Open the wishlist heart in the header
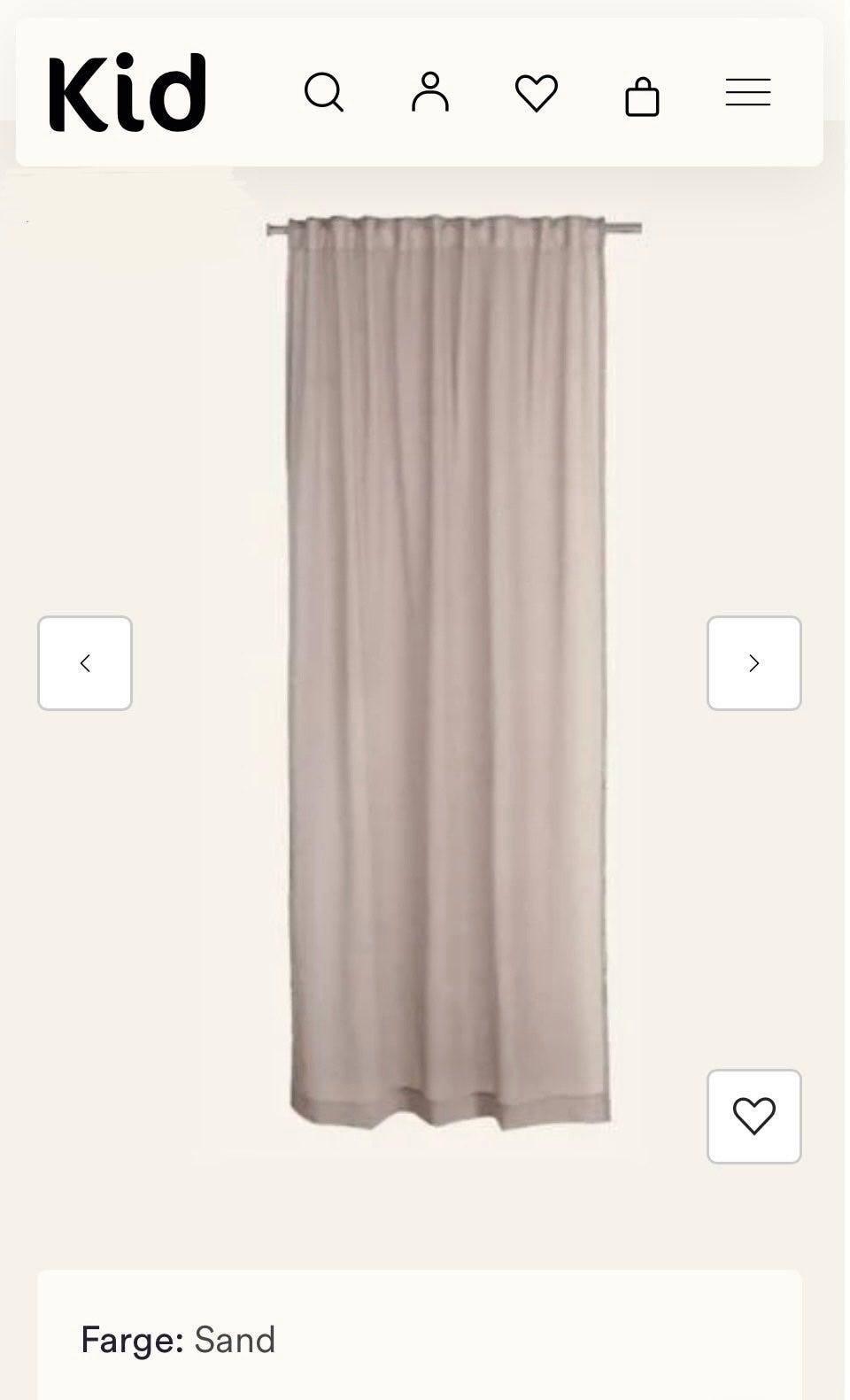850x1400 pixels. tap(537, 93)
